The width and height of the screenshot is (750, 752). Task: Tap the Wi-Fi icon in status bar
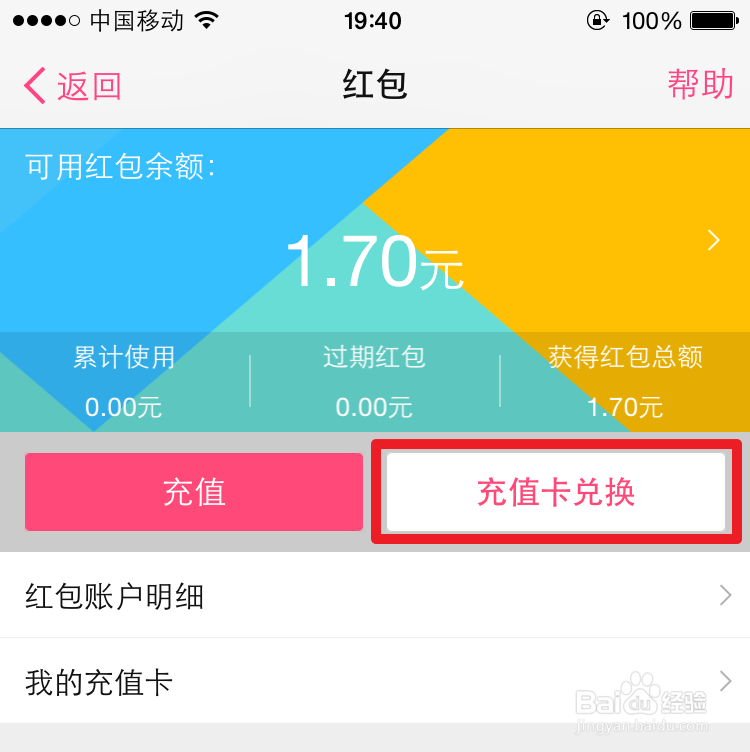coord(208,19)
